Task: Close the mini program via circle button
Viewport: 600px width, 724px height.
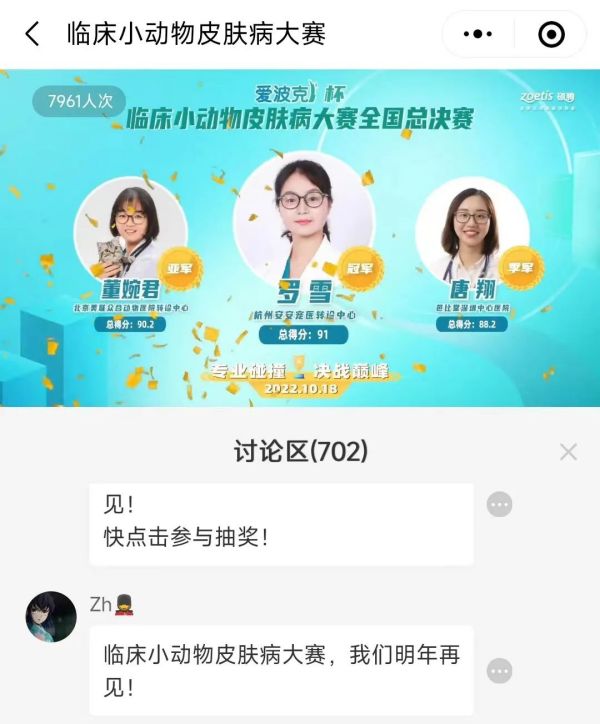Action: (x=550, y=35)
